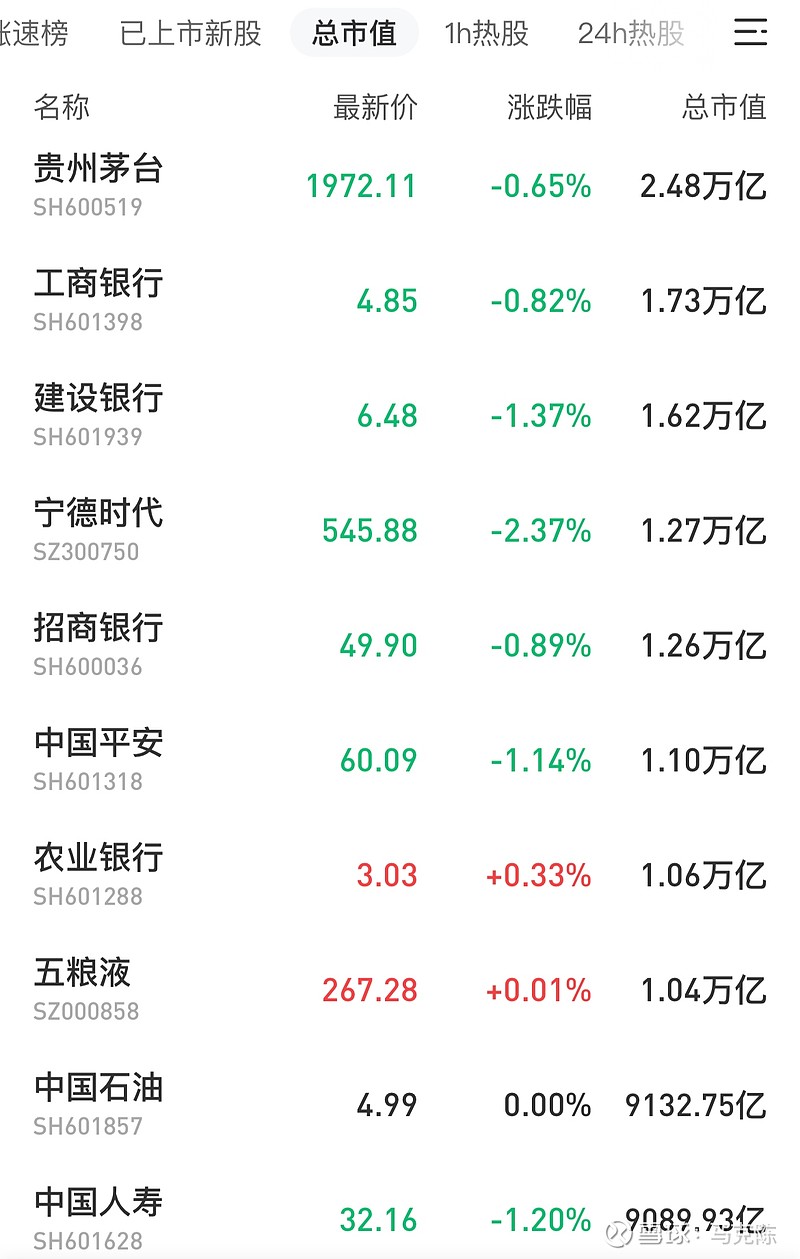800x1259 pixels.
Task: Switch to the 1h热股 tab
Action: tap(486, 34)
